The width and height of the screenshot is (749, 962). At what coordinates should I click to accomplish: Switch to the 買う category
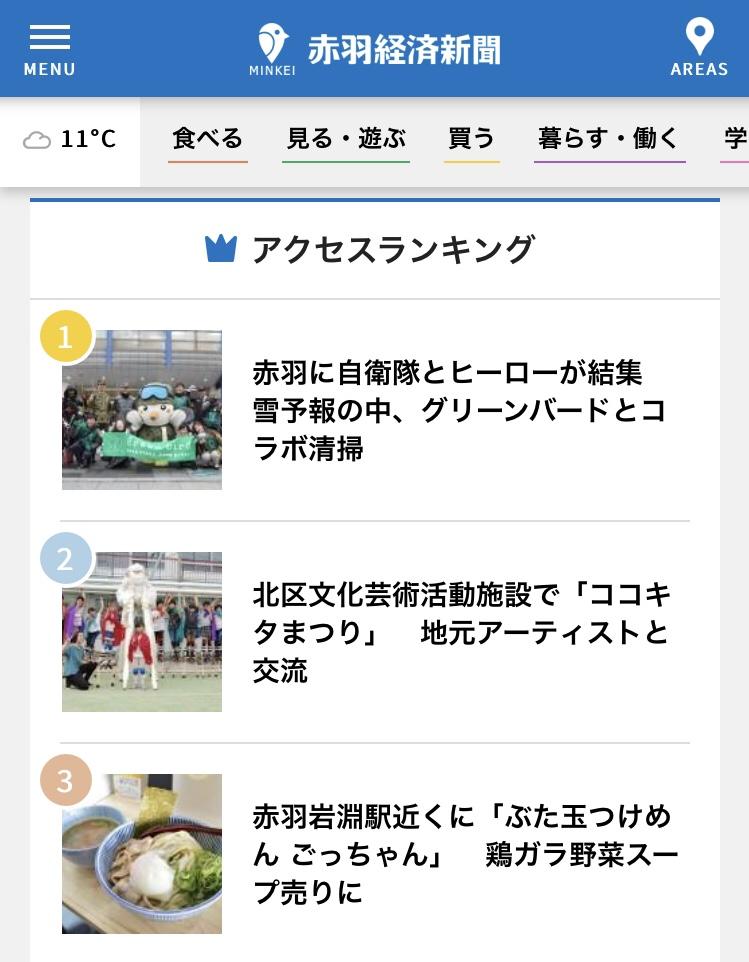(x=471, y=140)
